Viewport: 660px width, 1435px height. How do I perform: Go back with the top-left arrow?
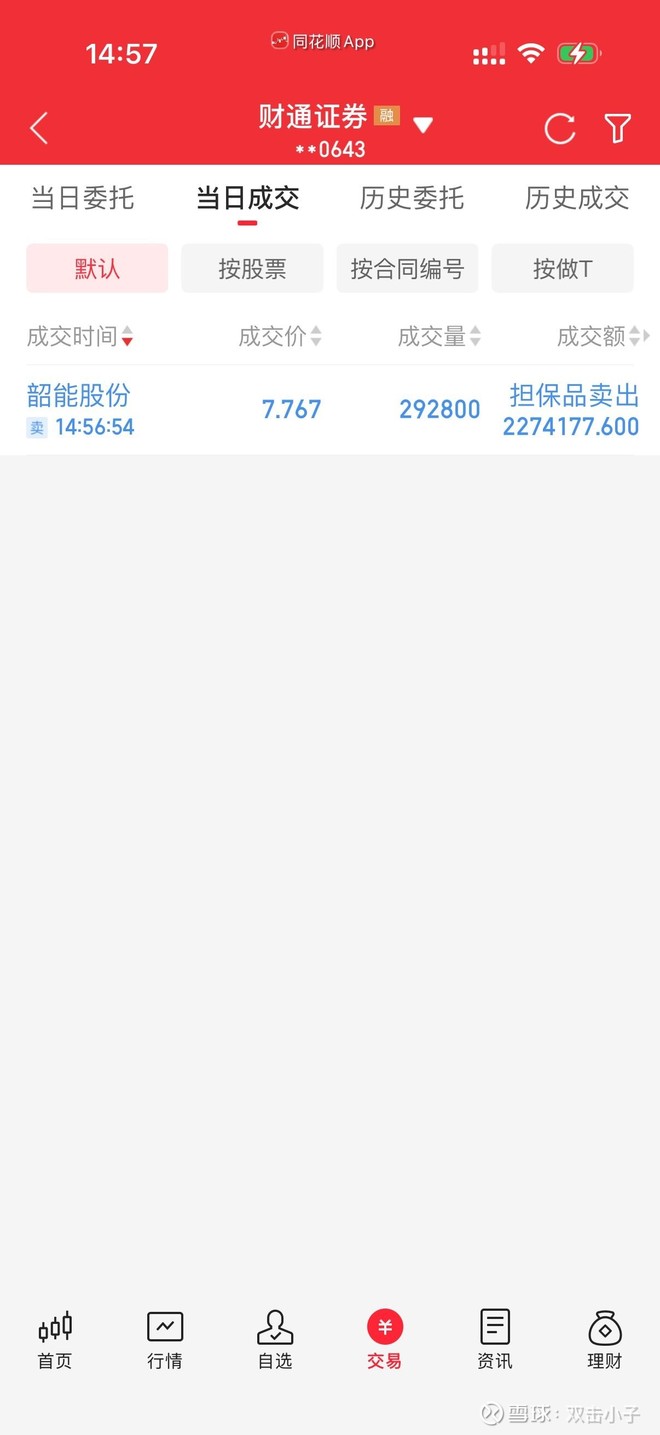(x=39, y=128)
